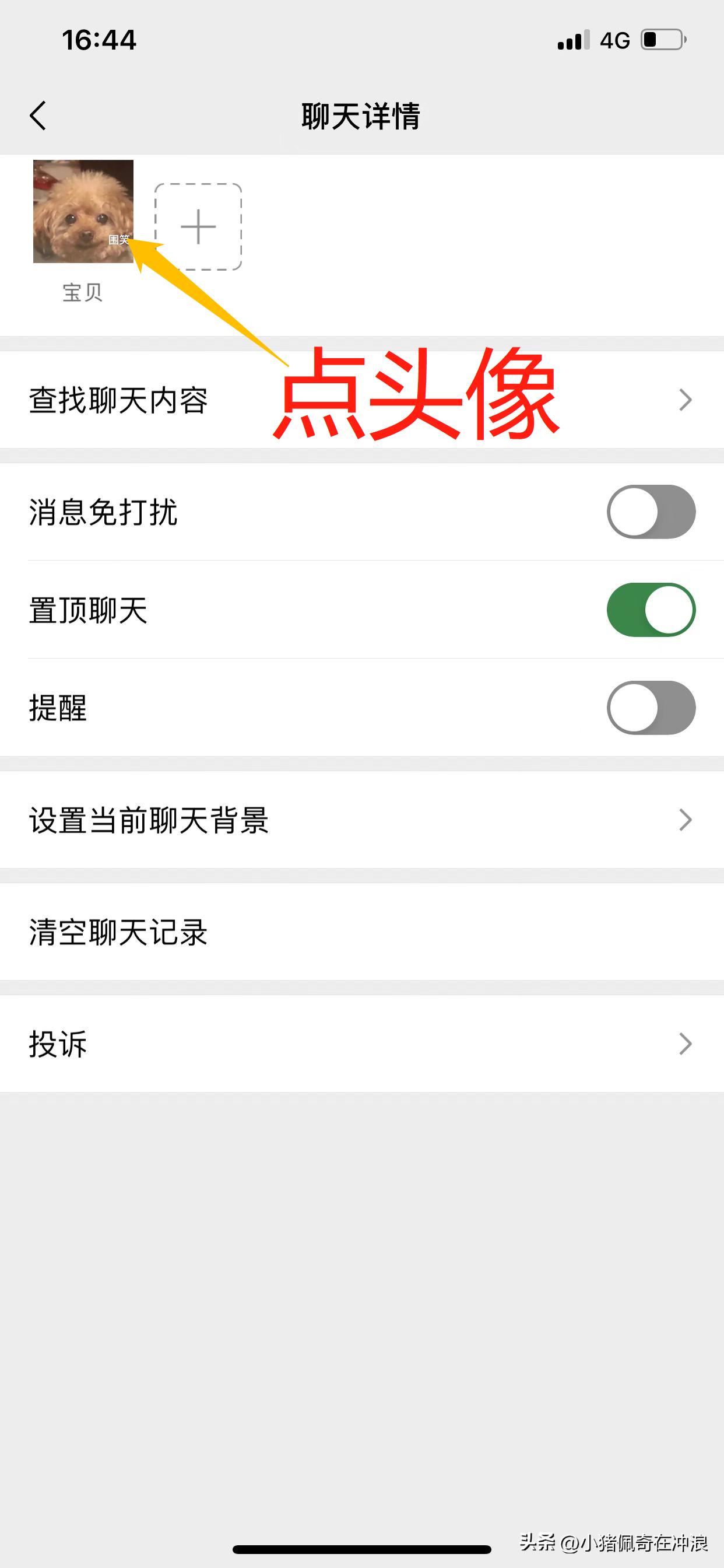
Task: Open the 聊天详情 title bar
Action: coord(361,116)
